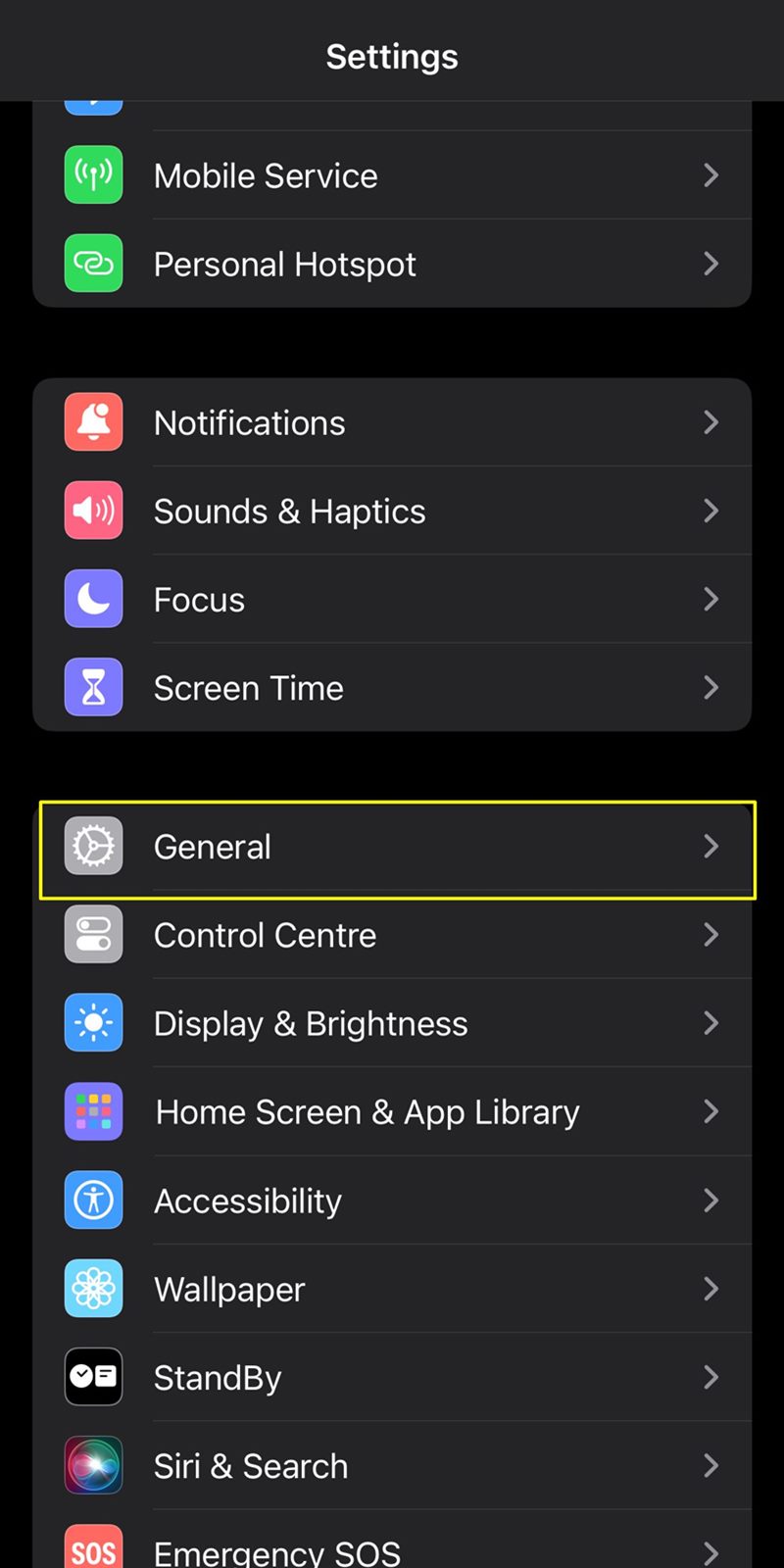Tap the Personal Hotspot link icon

(x=93, y=263)
